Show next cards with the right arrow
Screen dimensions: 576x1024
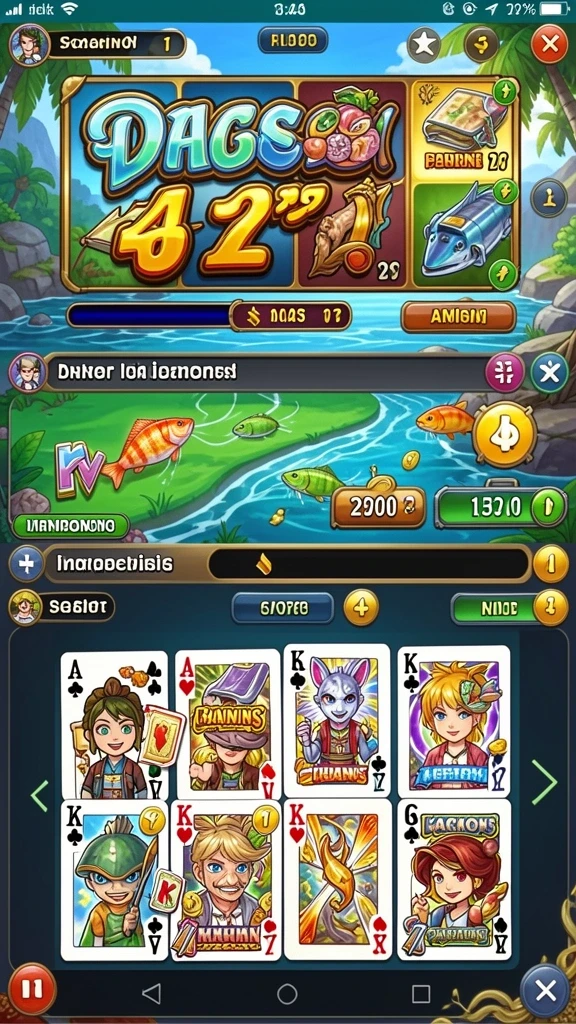click(544, 781)
